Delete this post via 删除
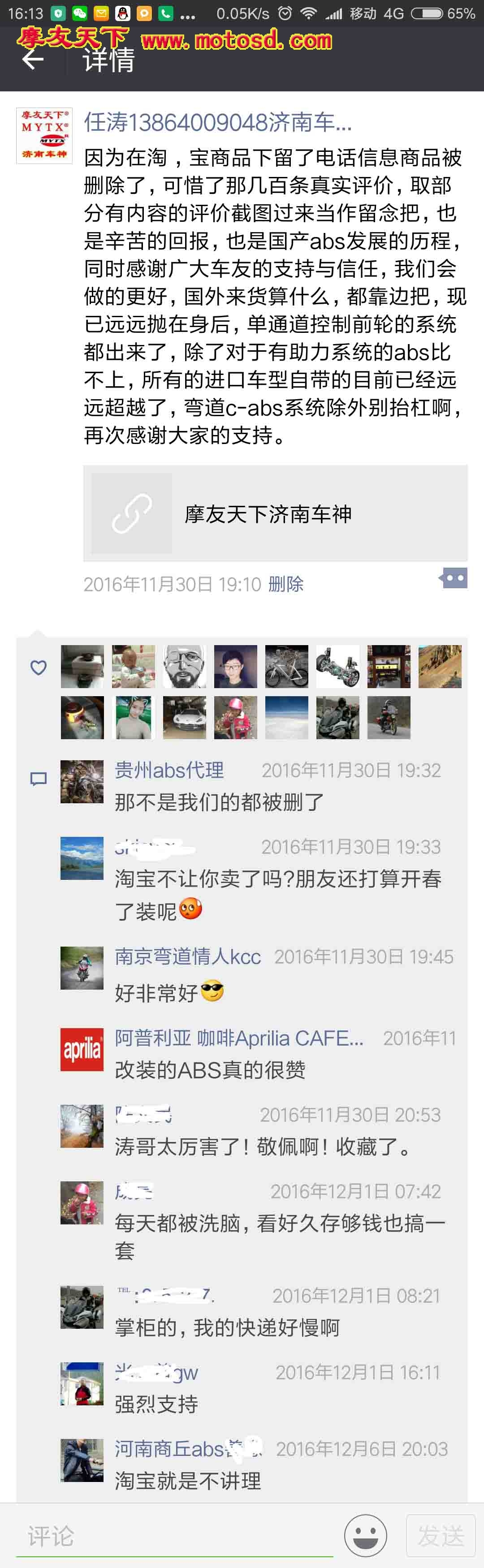 (x=285, y=584)
